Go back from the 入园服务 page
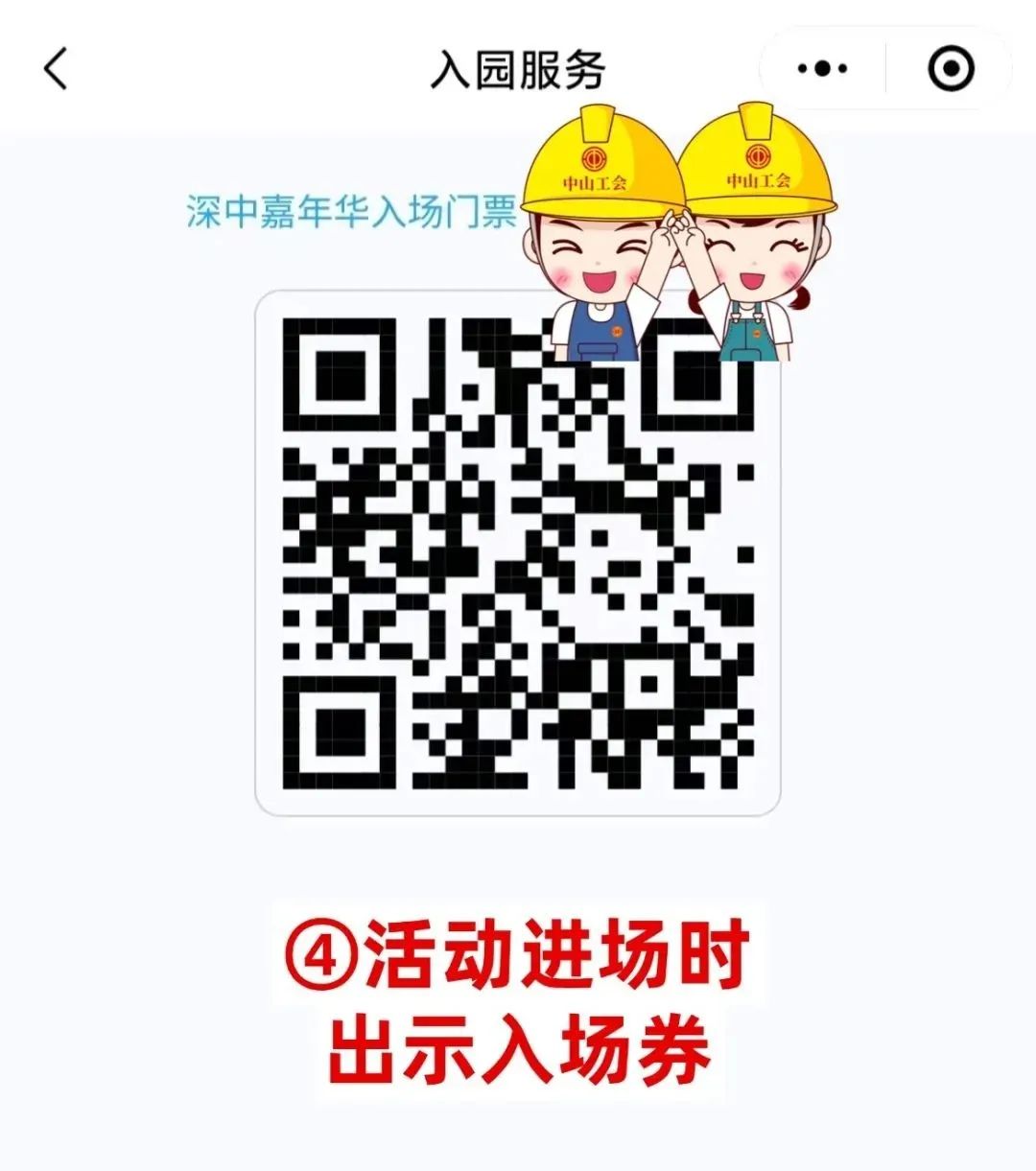This screenshot has height=1171, width=1036. [56, 69]
